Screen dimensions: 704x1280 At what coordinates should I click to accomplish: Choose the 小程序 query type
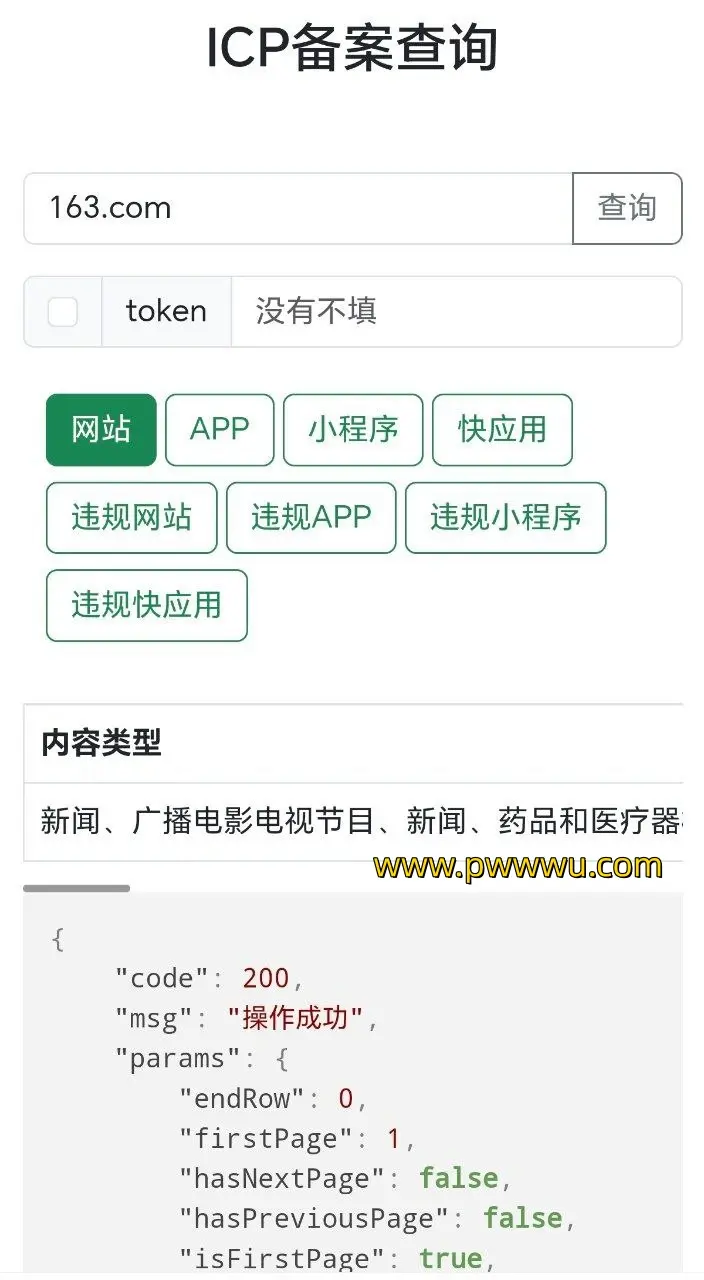coord(353,430)
